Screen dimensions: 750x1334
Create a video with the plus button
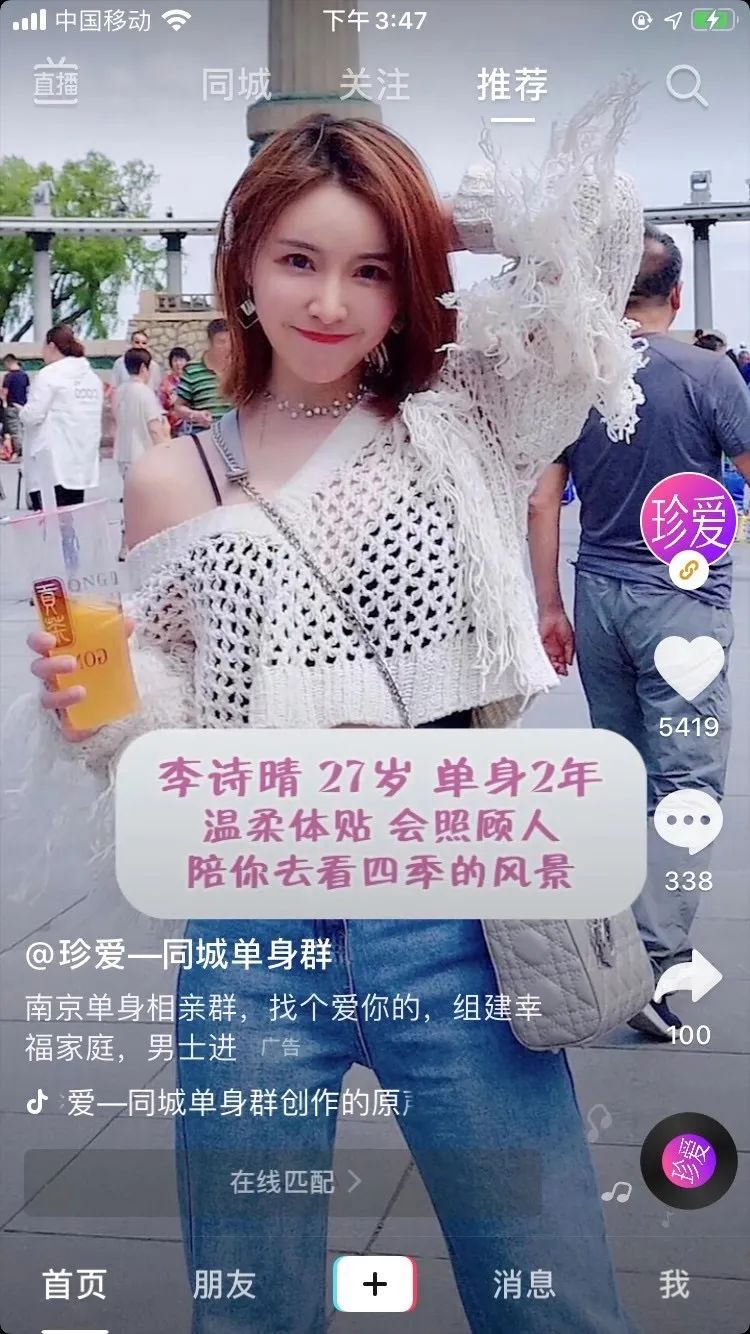coord(375,1285)
